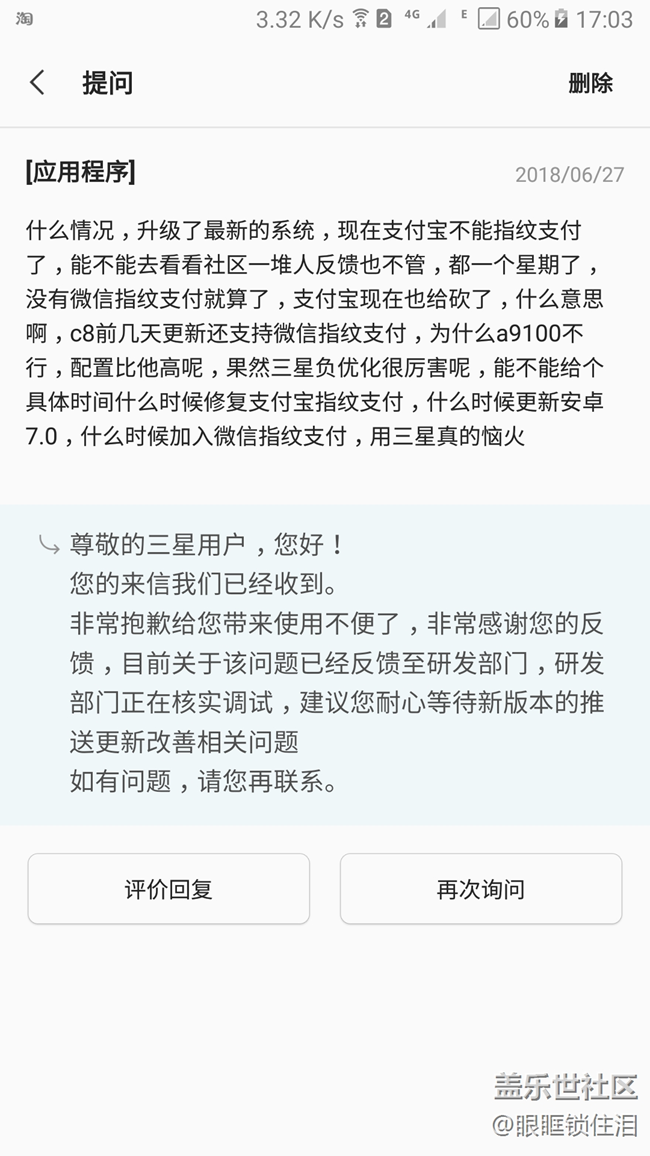Tap 删除 to delete this question
650x1156 pixels.
pos(590,83)
